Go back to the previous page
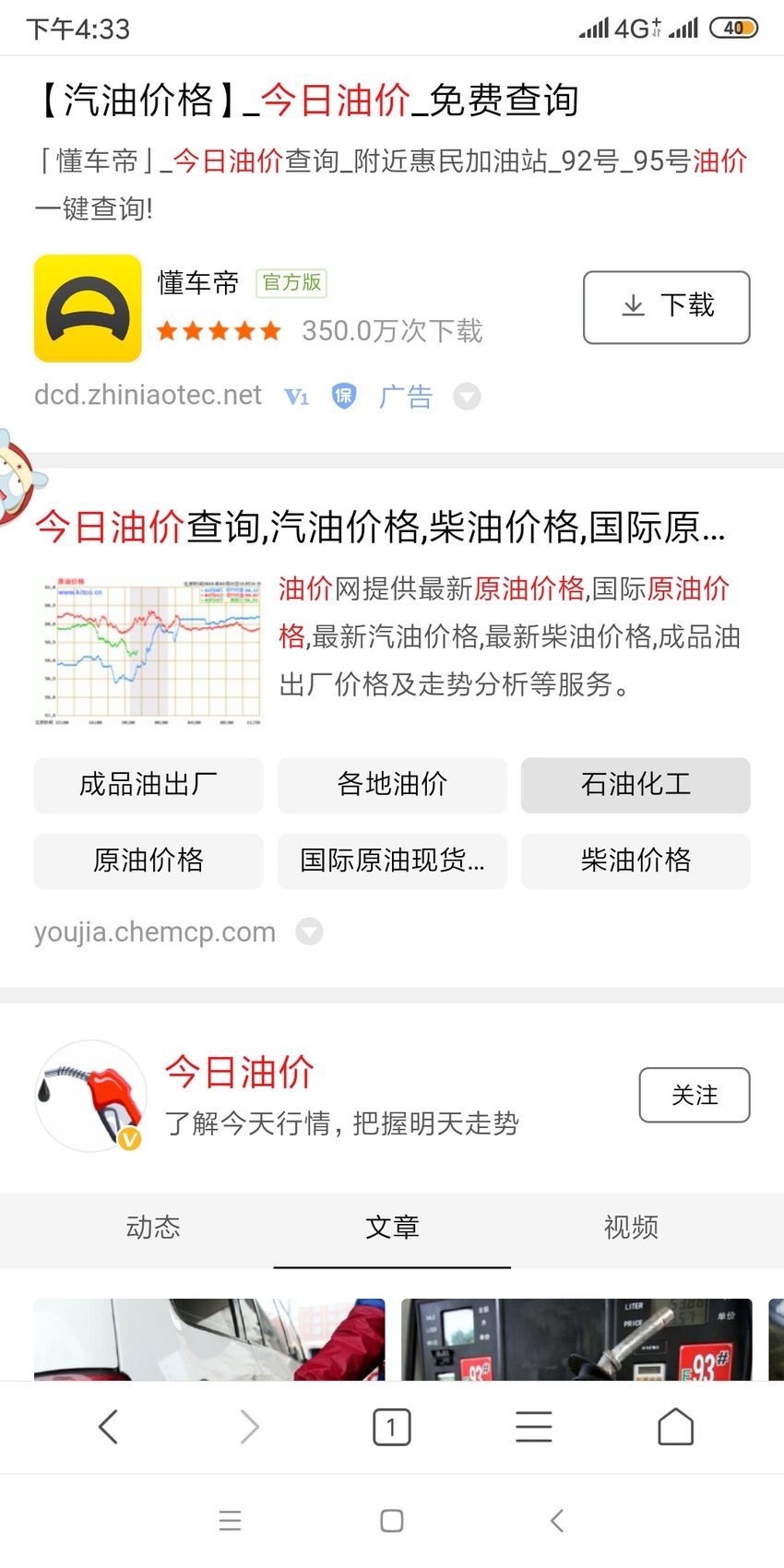 108,1427
